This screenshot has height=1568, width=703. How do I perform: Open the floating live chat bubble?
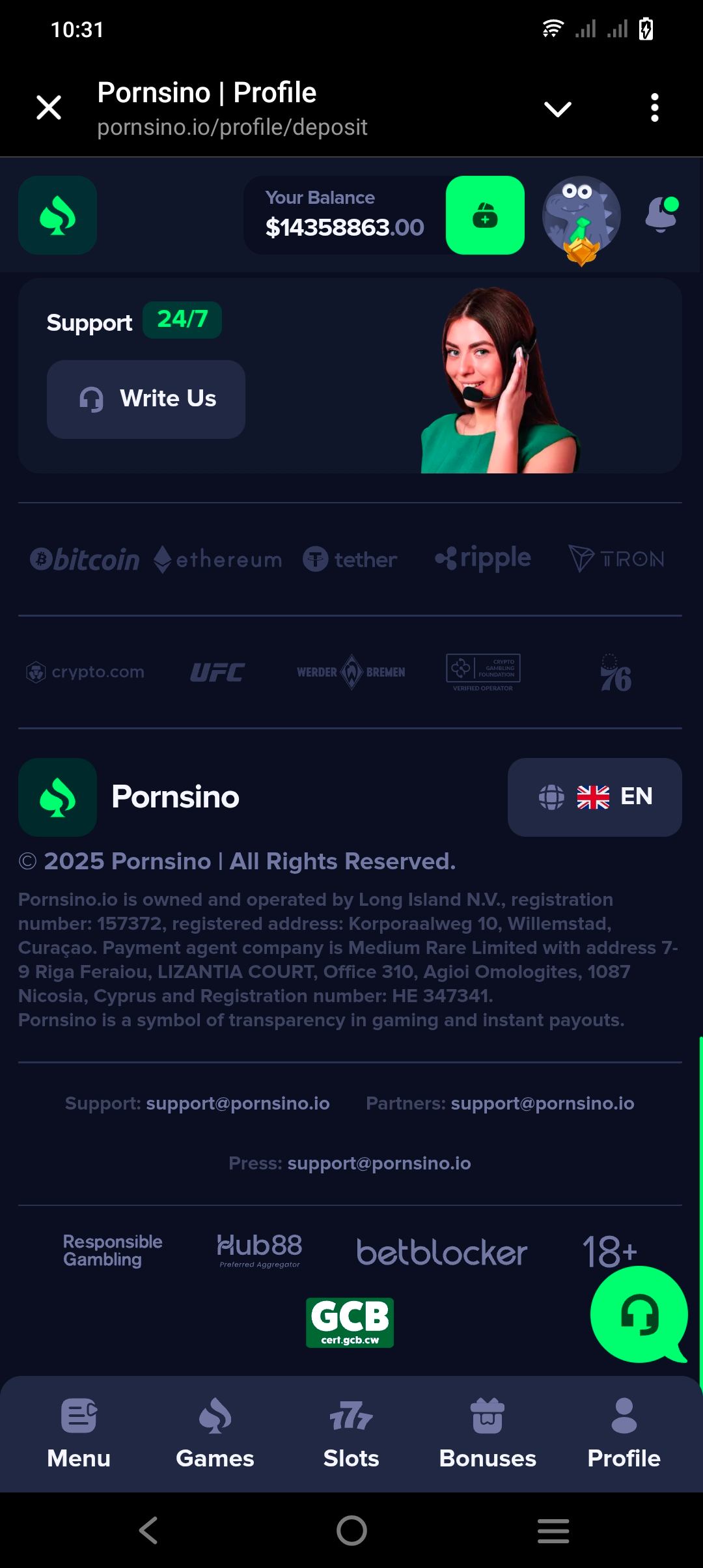639,1314
